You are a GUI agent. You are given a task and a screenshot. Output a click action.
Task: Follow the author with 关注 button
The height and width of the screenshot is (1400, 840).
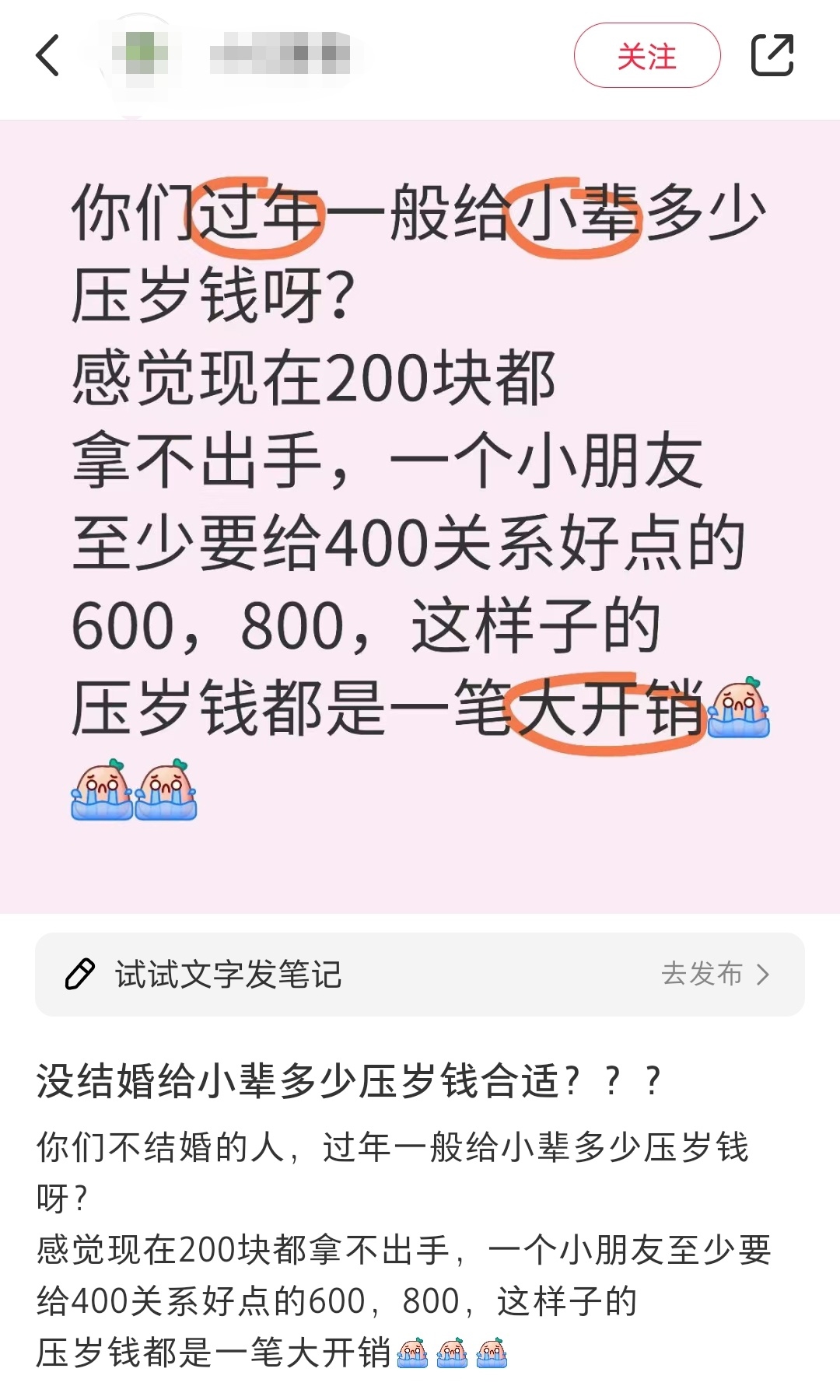click(x=646, y=56)
